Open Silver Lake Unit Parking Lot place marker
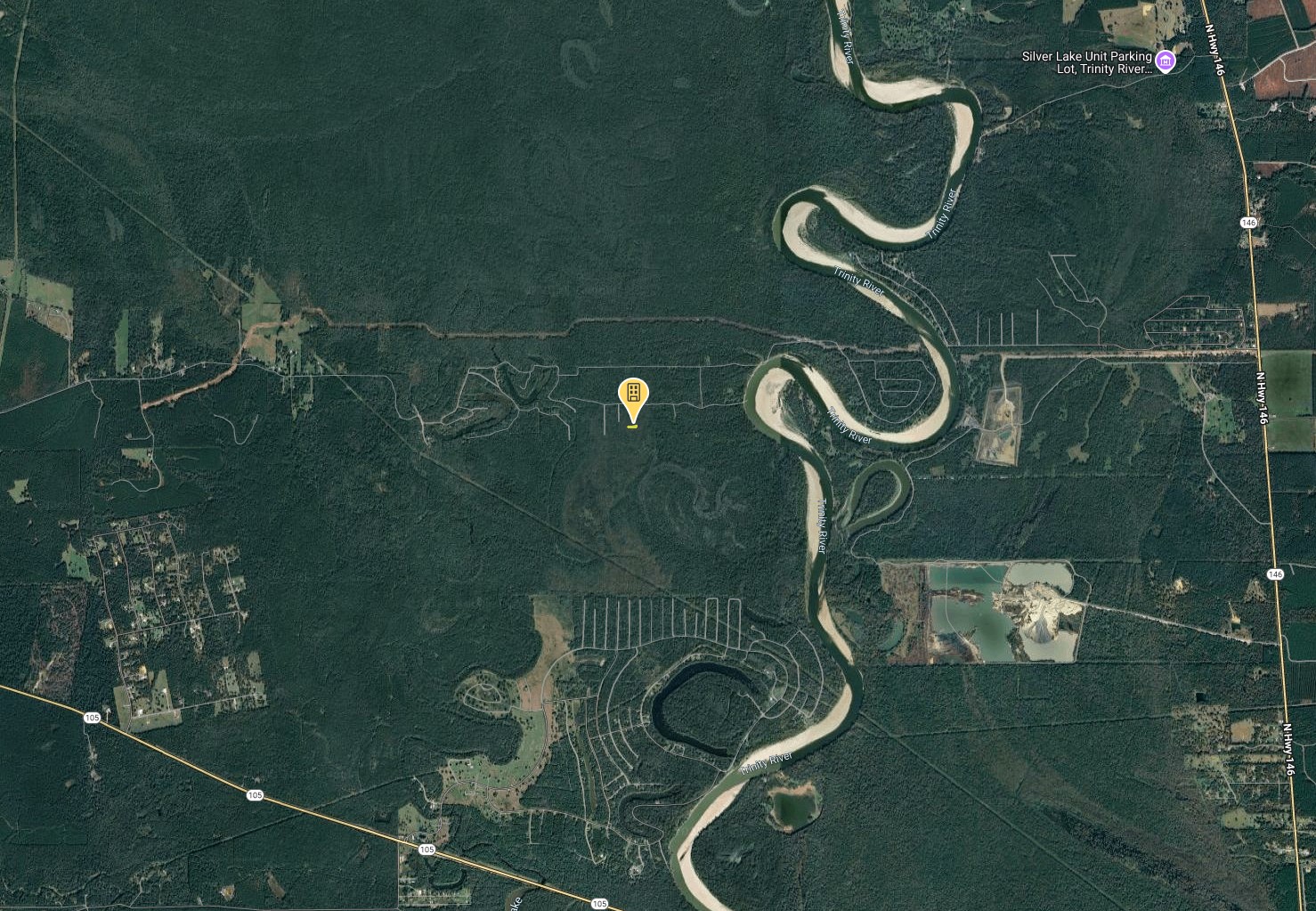This screenshot has width=1316, height=911. pyautogui.click(x=1166, y=61)
